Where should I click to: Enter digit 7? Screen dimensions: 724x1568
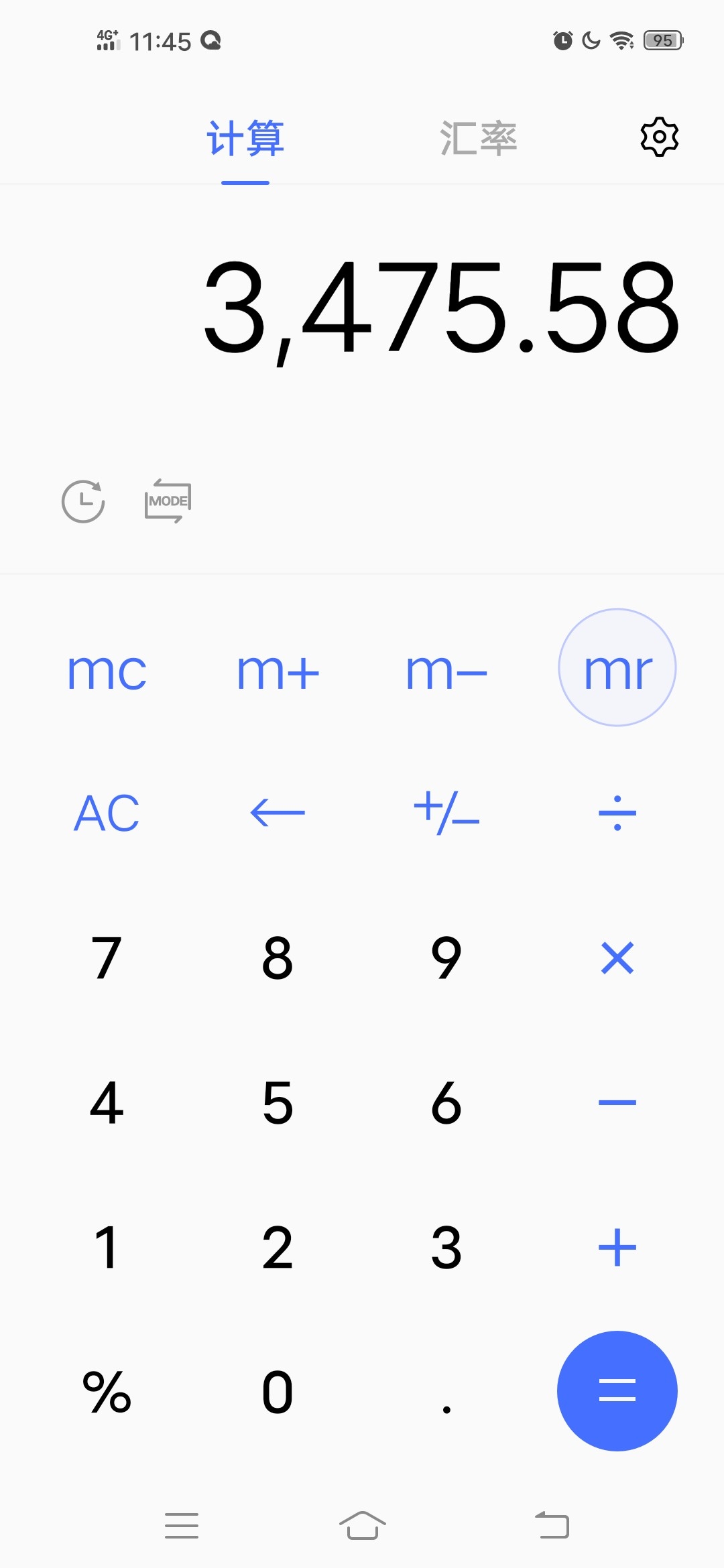107,958
